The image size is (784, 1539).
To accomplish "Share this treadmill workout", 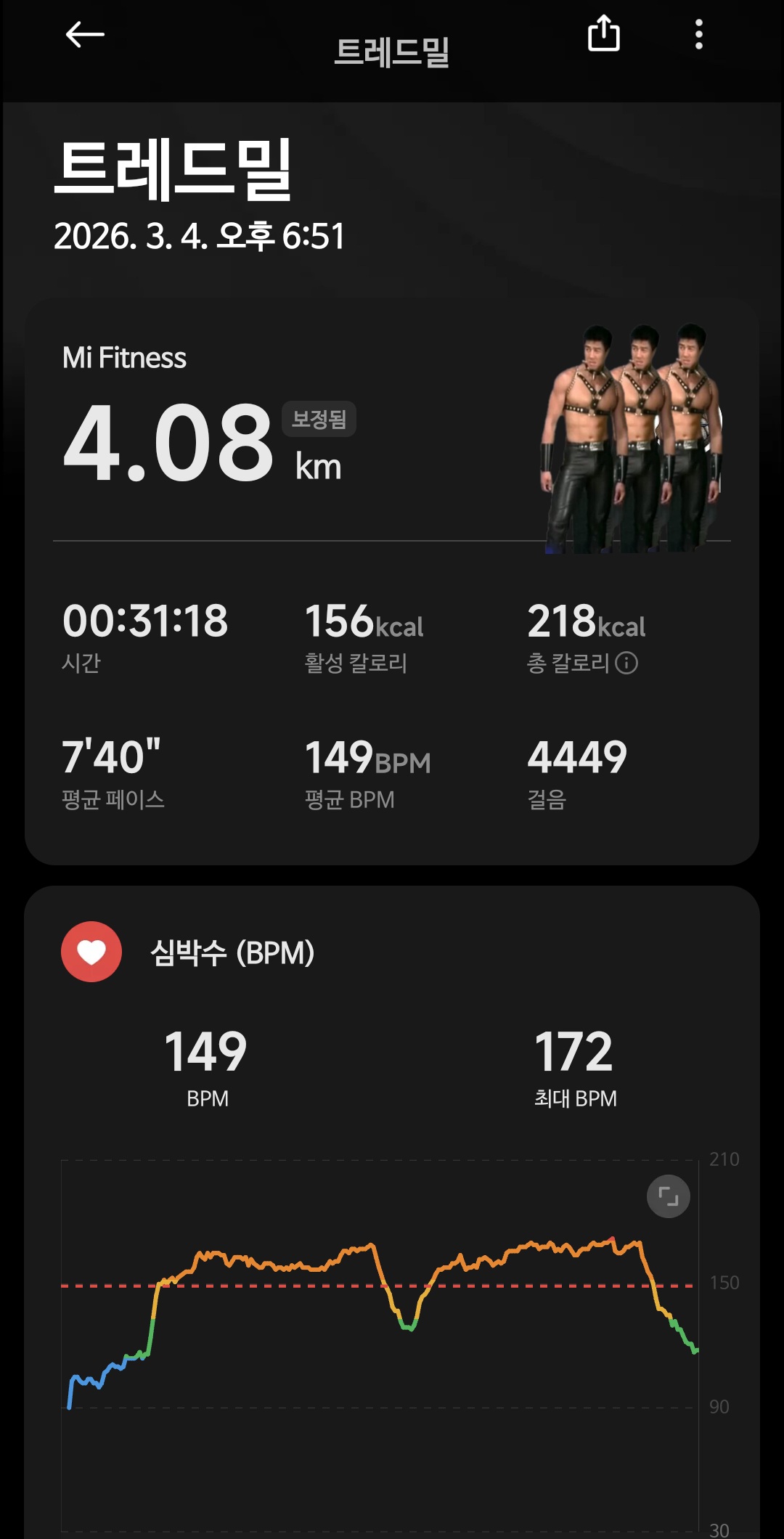I will (603, 34).
